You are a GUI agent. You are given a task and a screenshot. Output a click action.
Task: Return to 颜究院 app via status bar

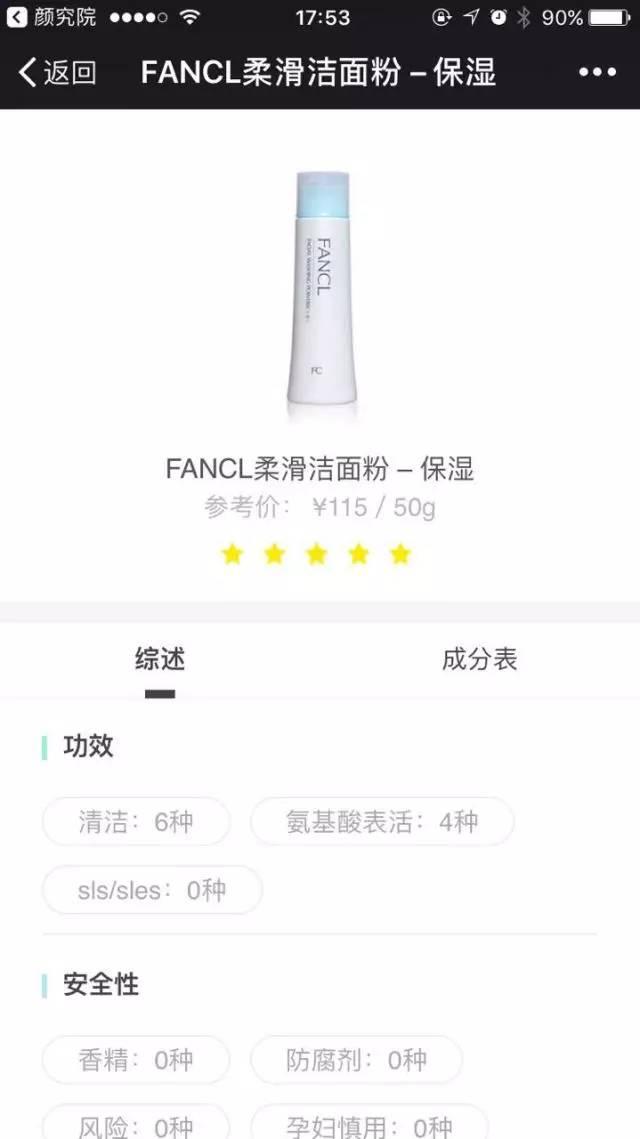click(x=52, y=17)
